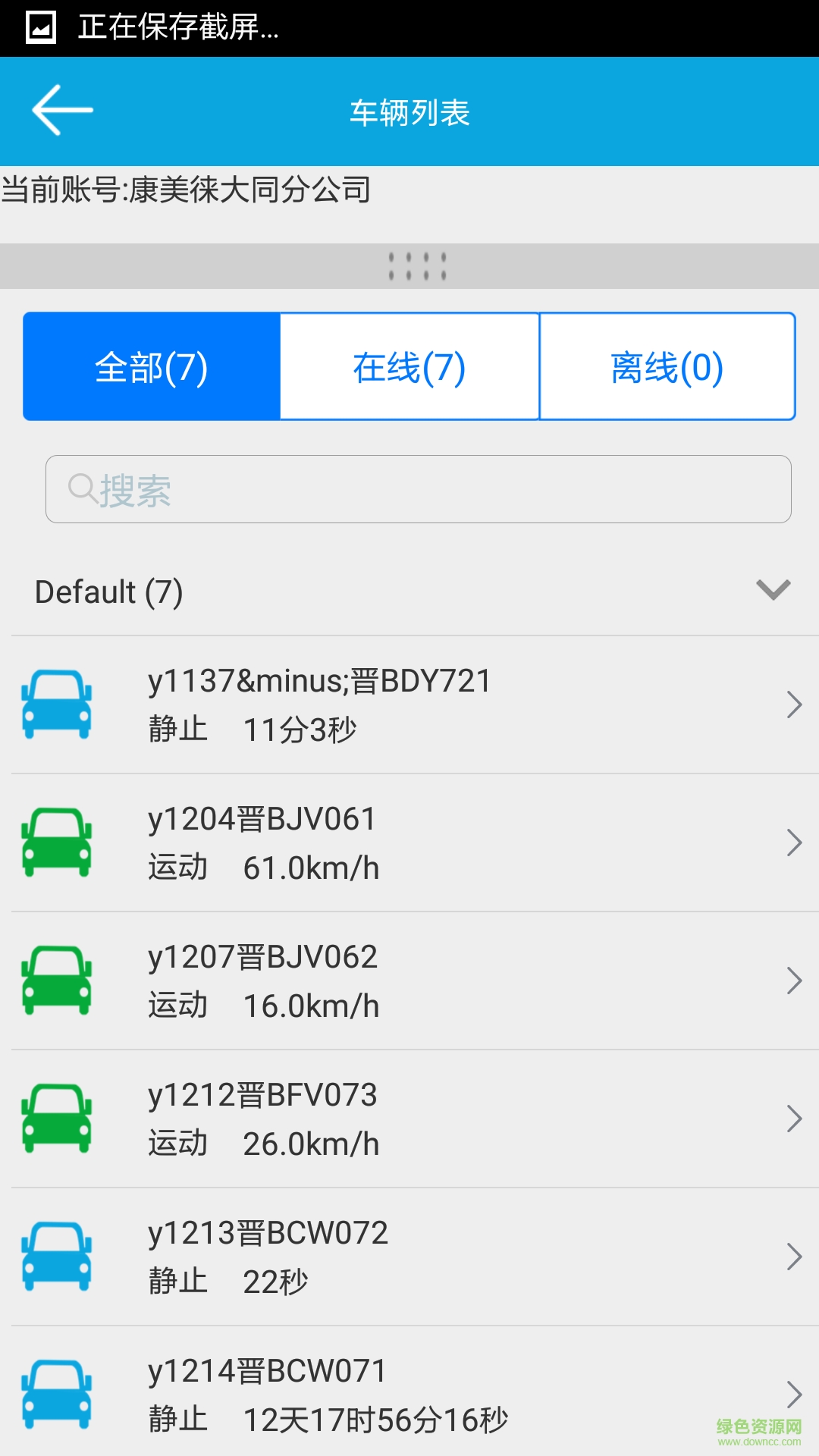
Task: Open the y1137&minus;晋BDY721 vehicle entry
Action: (x=409, y=705)
